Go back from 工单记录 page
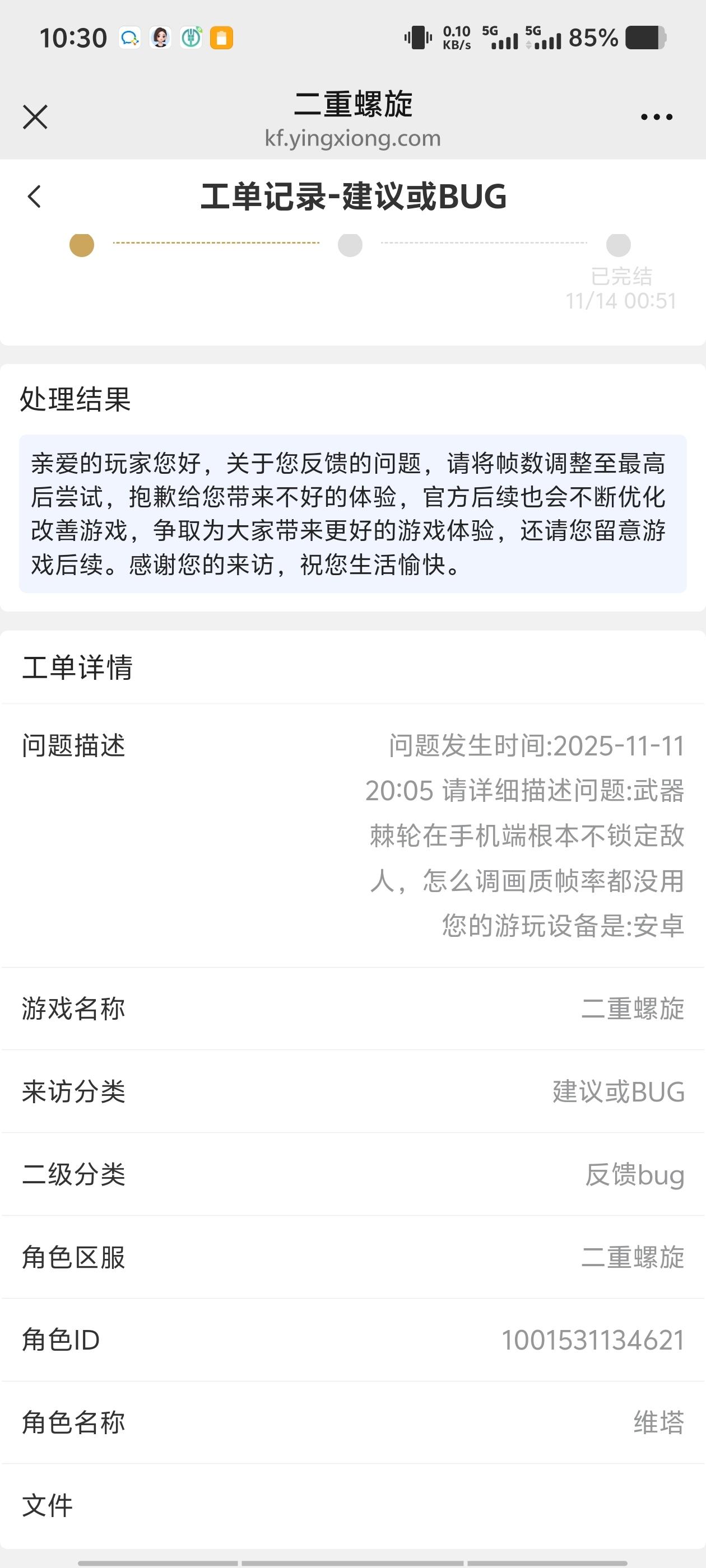Viewport: 706px width, 1568px height. [35, 197]
